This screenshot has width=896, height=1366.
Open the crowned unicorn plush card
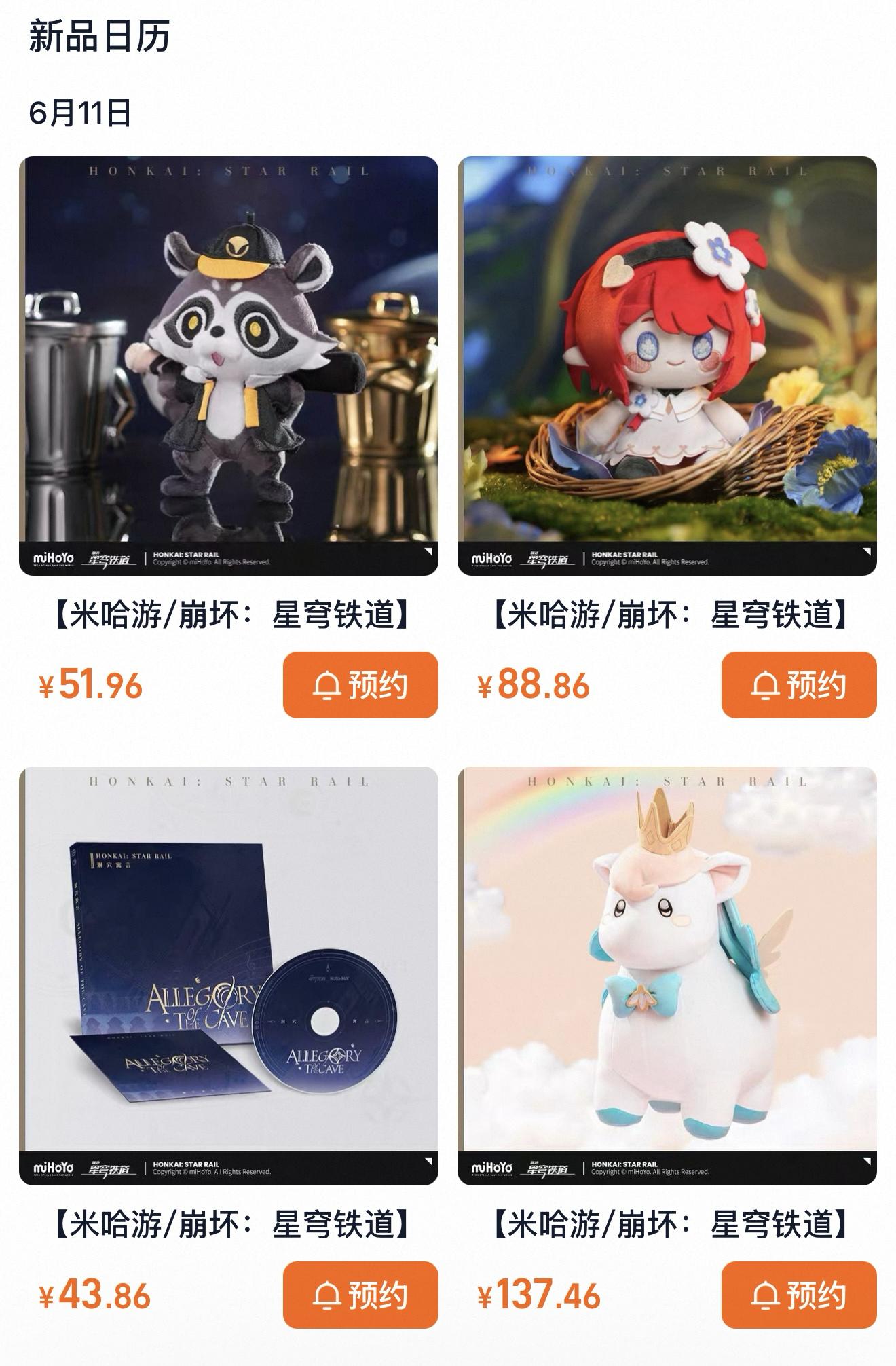pos(667,975)
